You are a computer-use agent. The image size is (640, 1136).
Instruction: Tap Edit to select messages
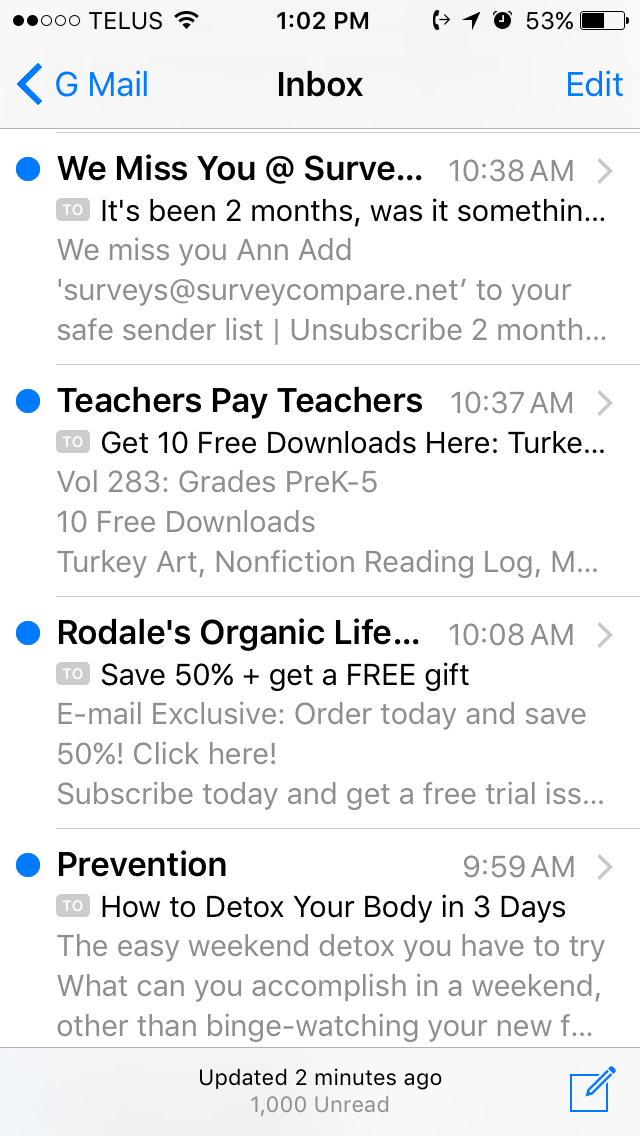pos(594,85)
